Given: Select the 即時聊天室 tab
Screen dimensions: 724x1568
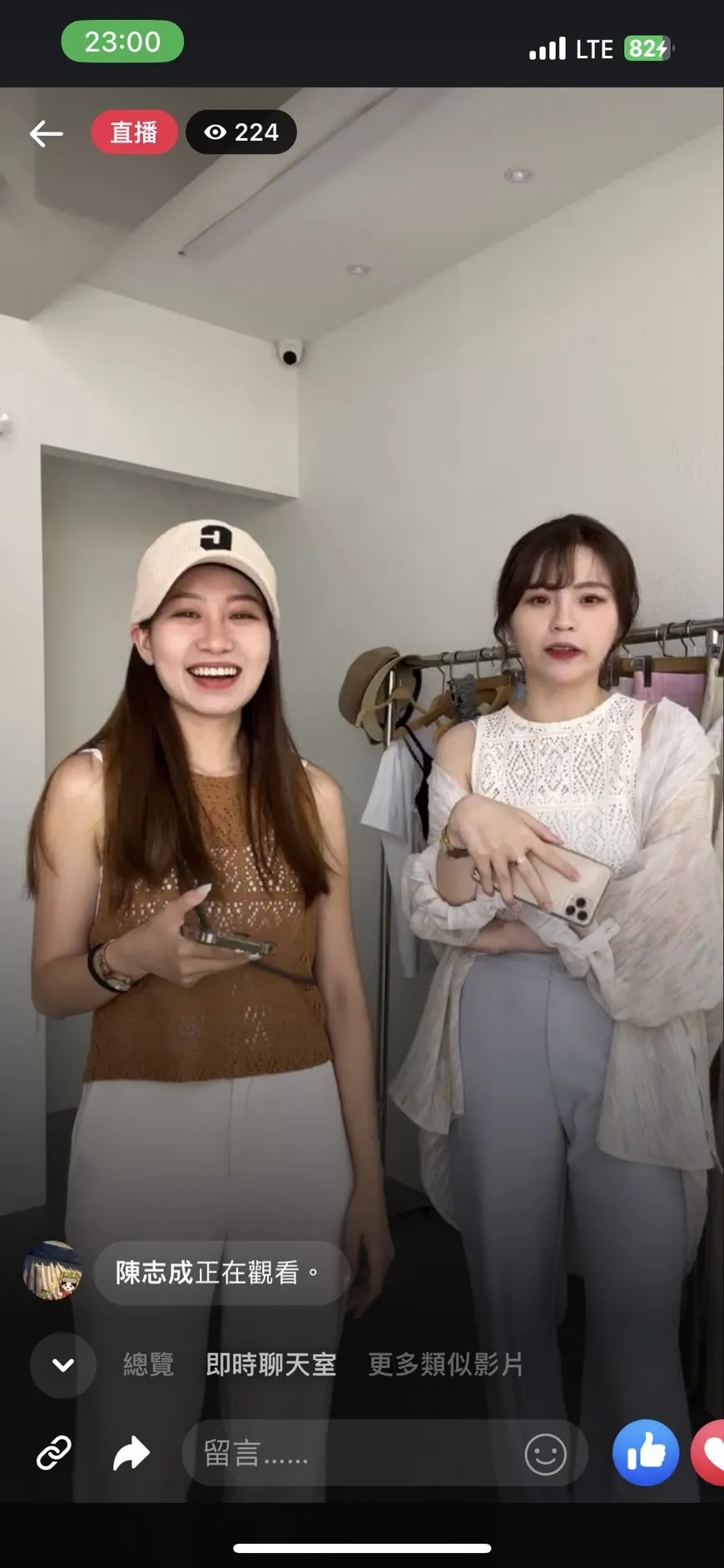Looking at the screenshot, I should coord(271,1365).
